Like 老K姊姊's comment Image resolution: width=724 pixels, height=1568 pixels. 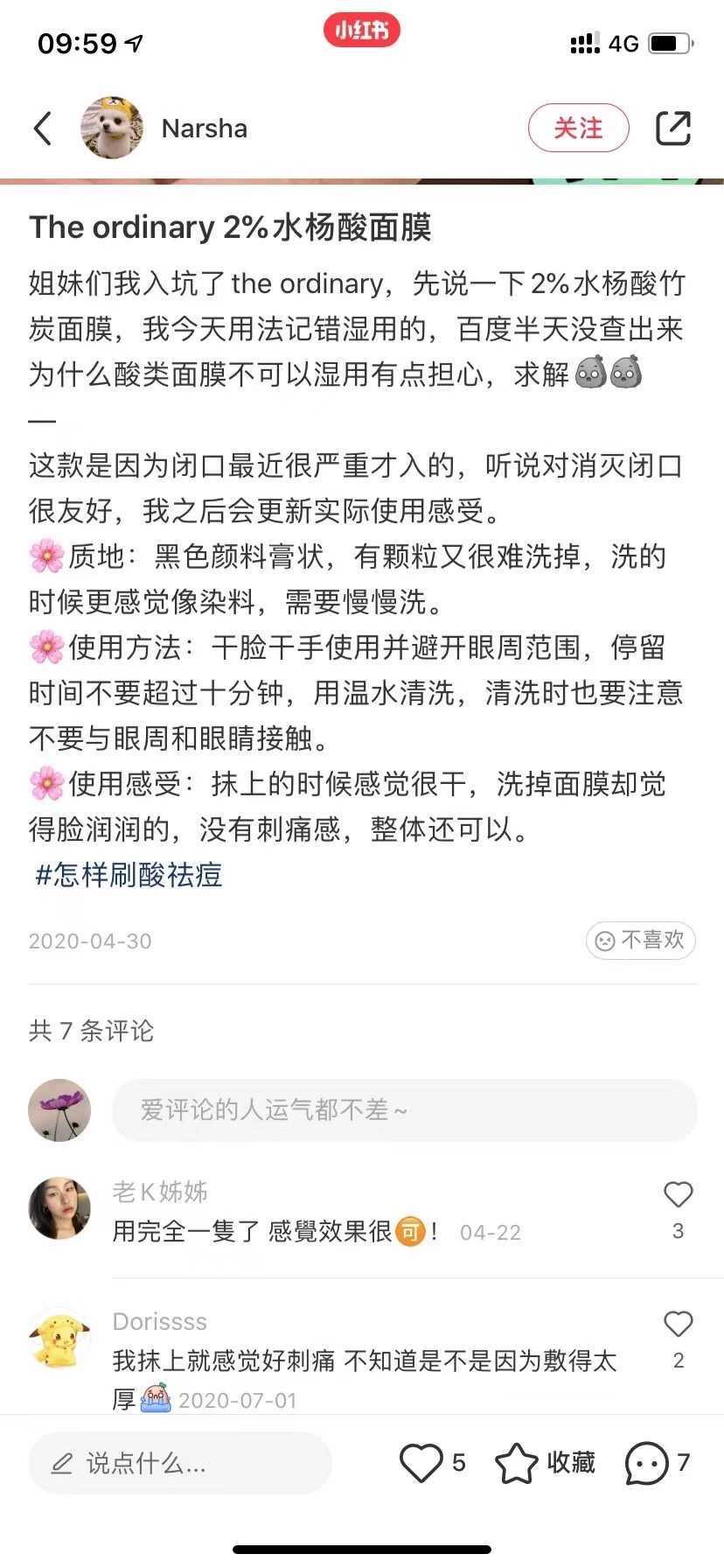point(678,1195)
